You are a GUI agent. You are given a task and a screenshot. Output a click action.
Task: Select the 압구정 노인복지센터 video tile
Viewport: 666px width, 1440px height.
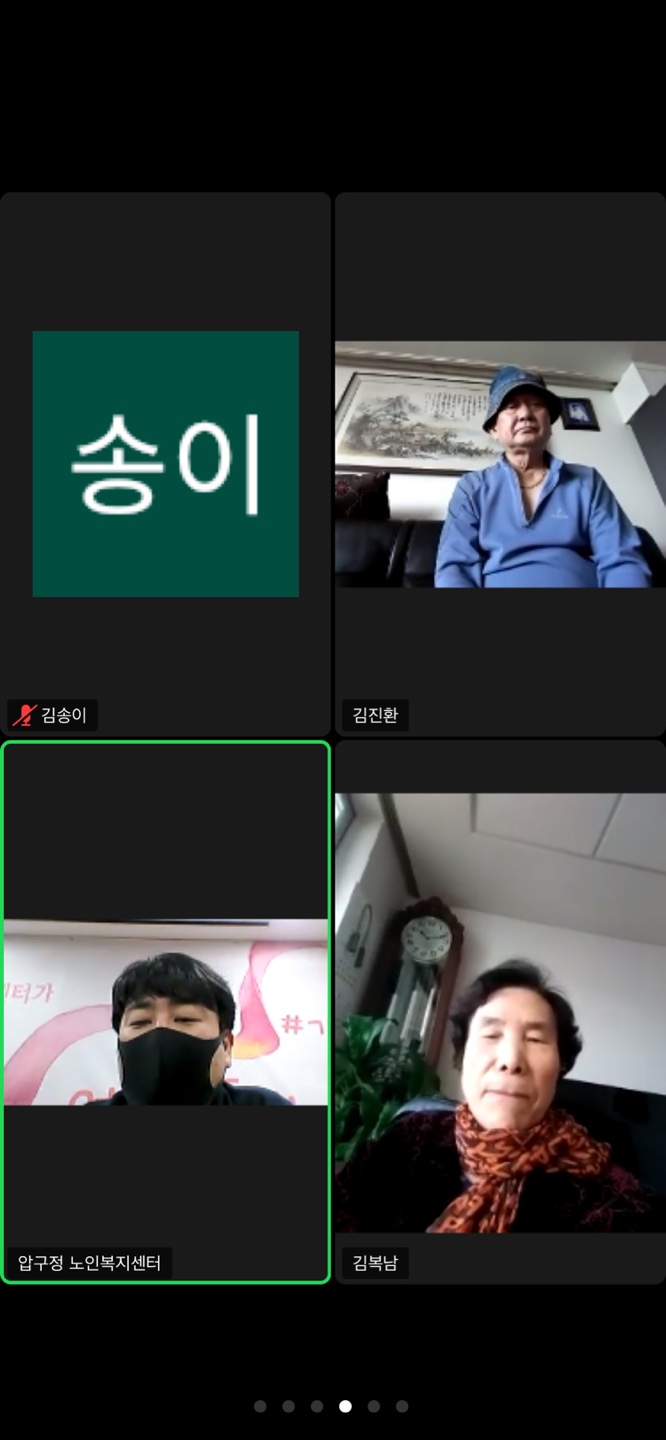coord(165,1012)
